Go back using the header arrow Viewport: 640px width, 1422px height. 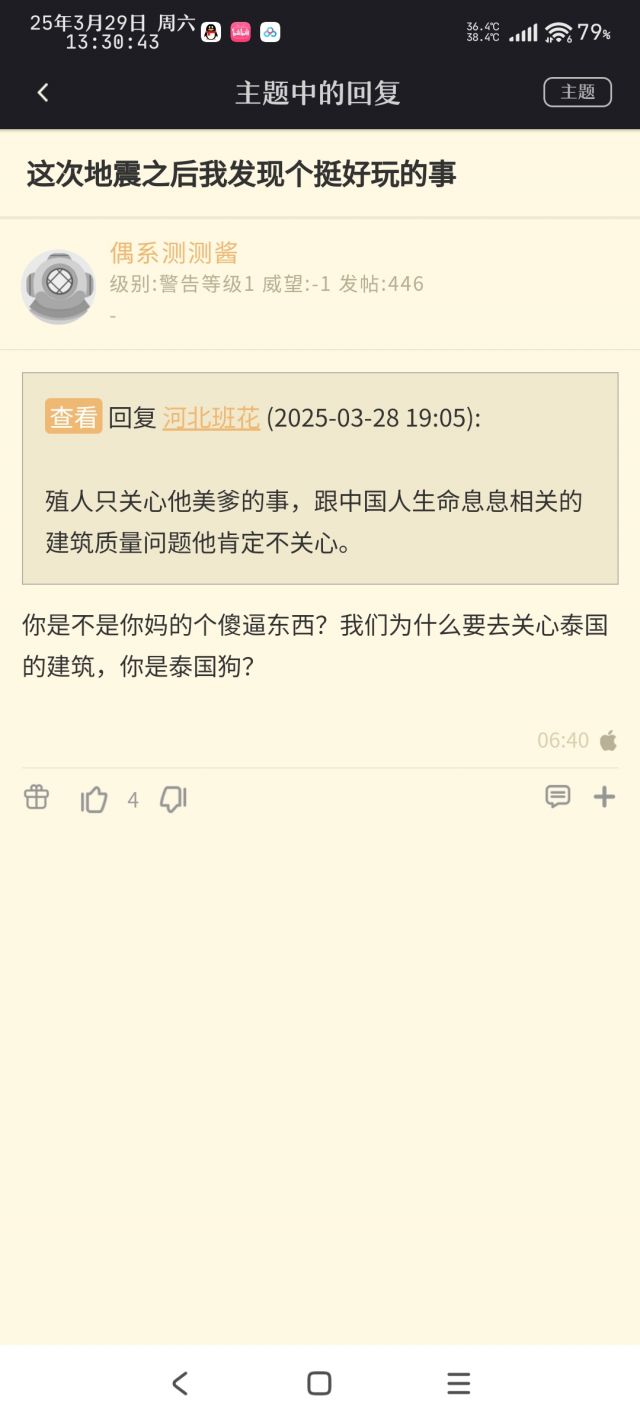point(43,93)
